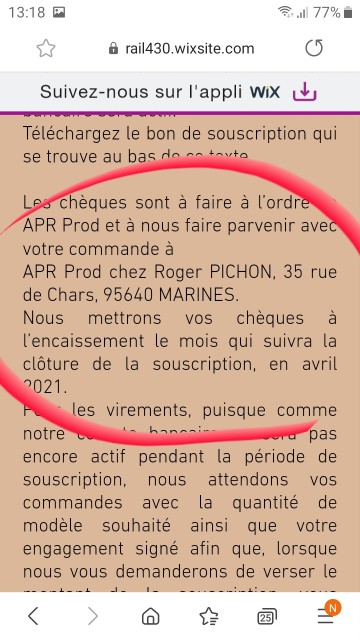Show the 25 open tabs
The image size is (360, 640).
[267, 616]
